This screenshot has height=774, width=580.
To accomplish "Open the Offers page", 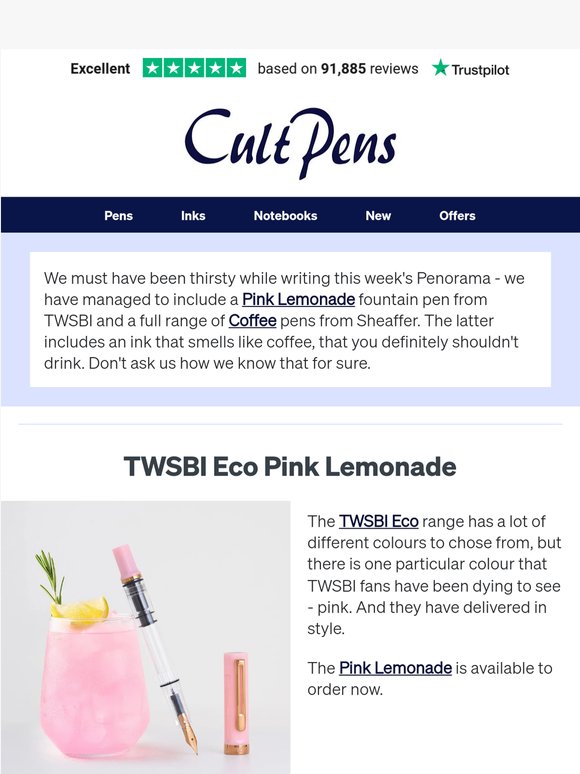I will tap(457, 216).
